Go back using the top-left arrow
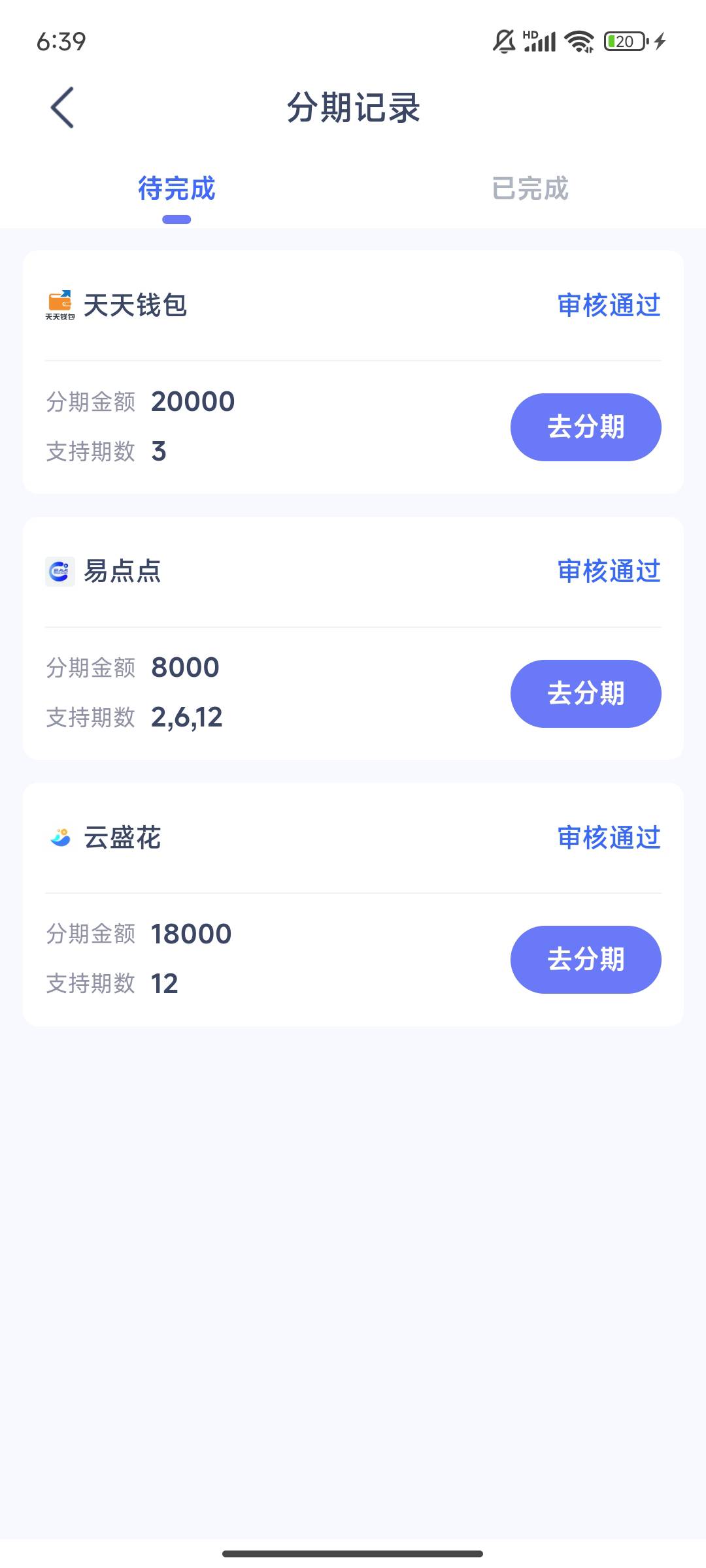Screen dimensions: 706x1568 coord(62,108)
